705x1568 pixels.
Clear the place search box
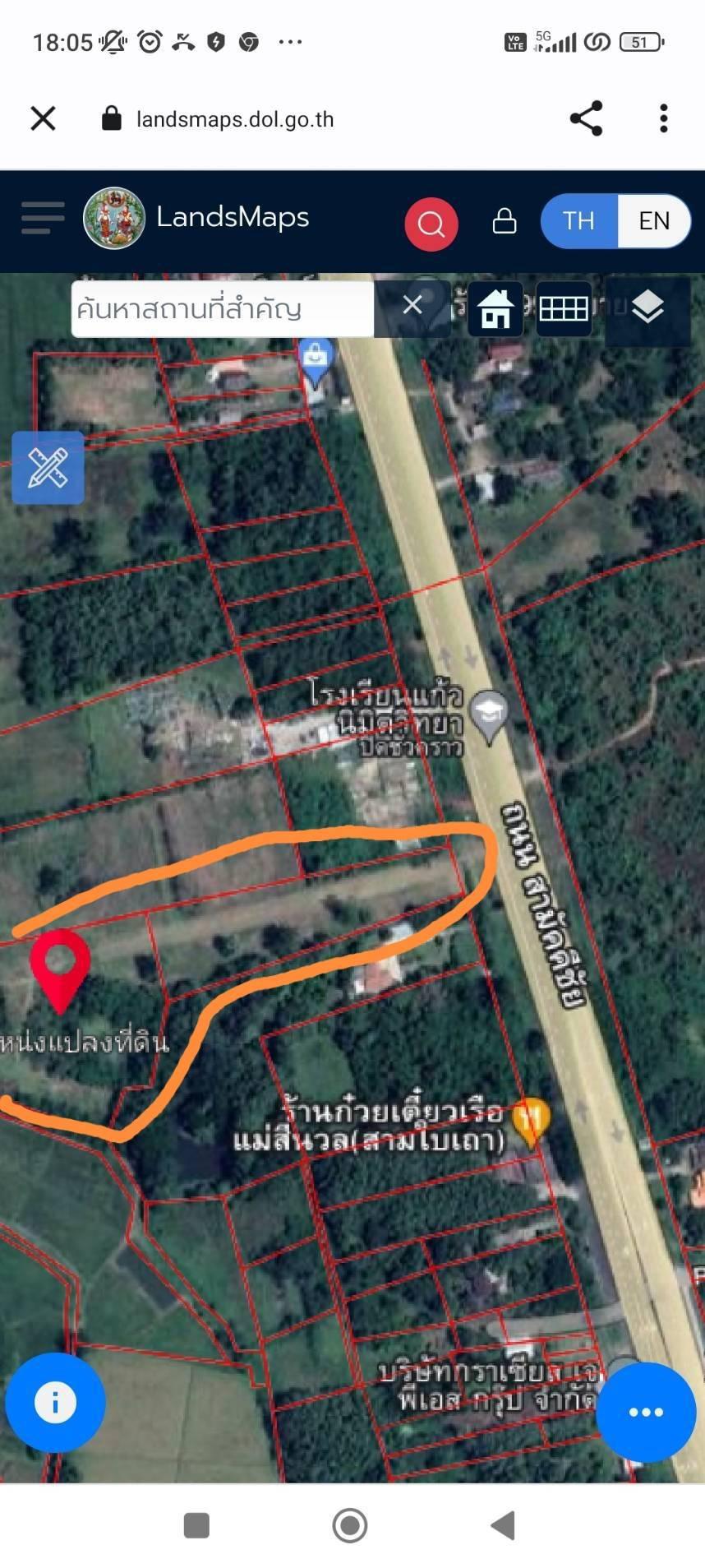click(x=412, y=306)
